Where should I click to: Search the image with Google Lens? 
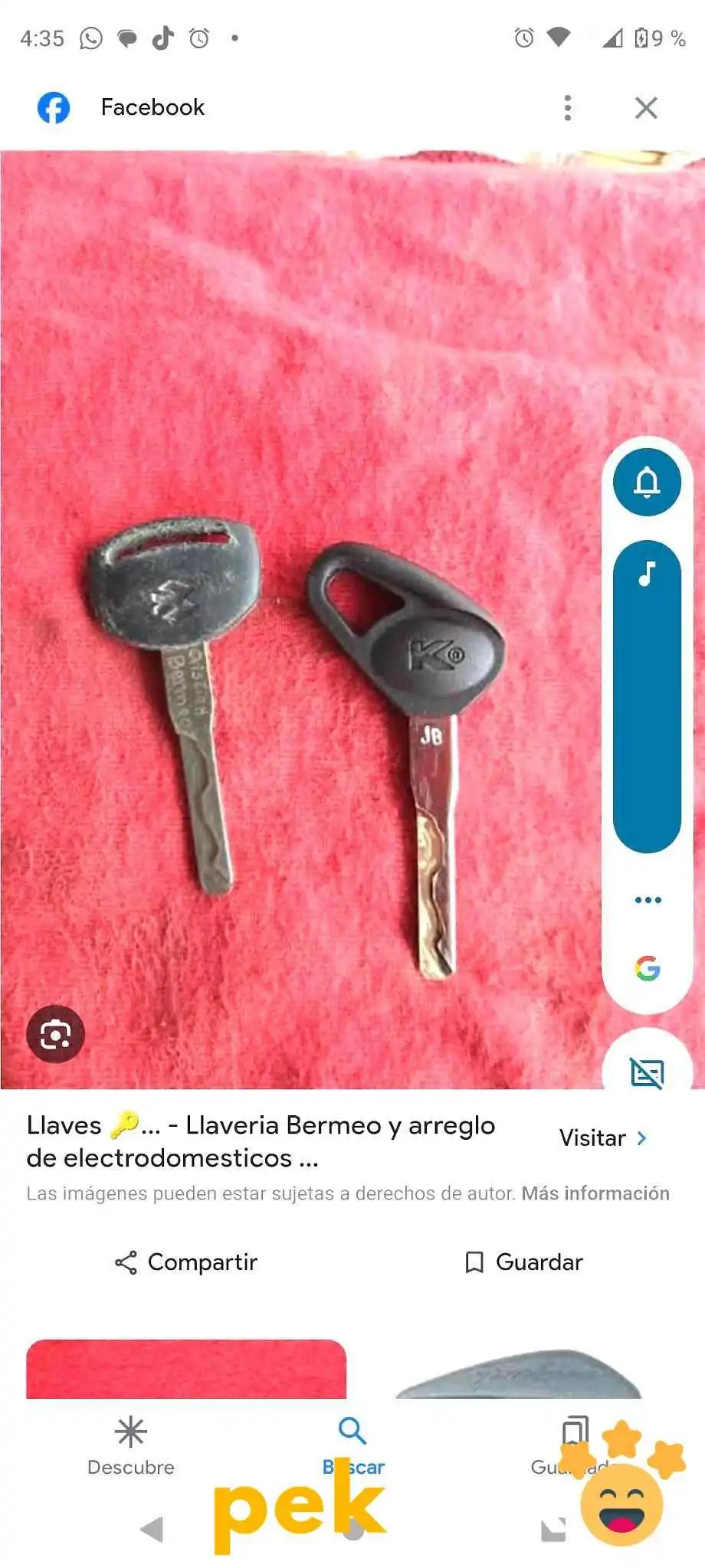click(x=55, y=1034)
